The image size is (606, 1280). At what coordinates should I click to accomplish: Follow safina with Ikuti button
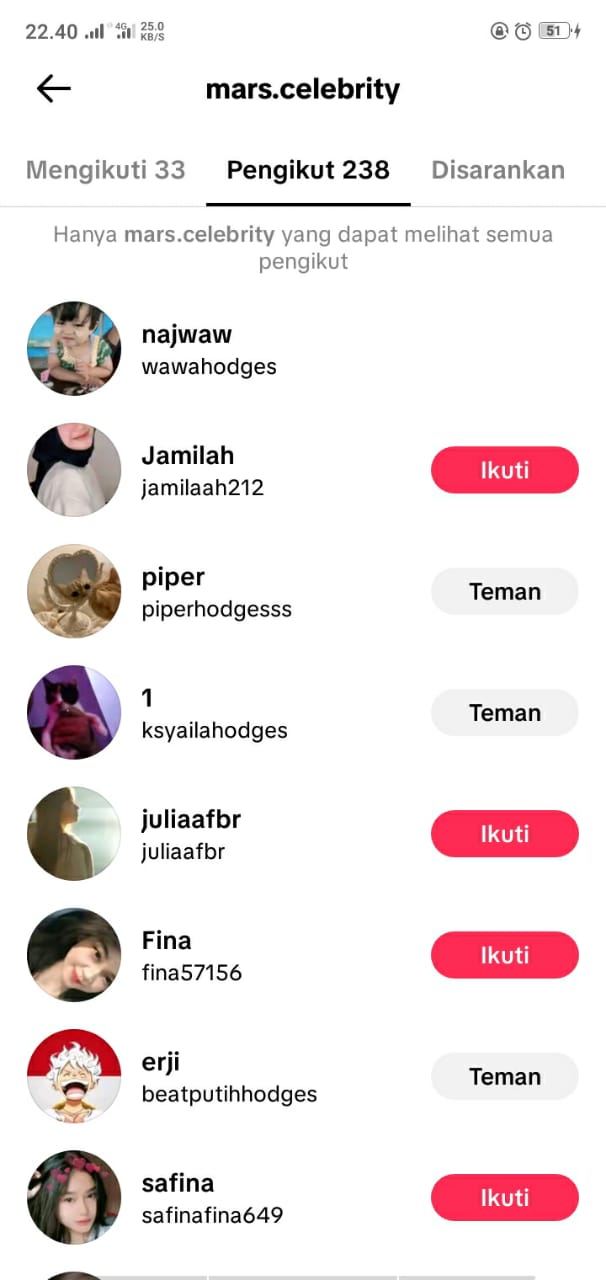(x=504, y=1198)
